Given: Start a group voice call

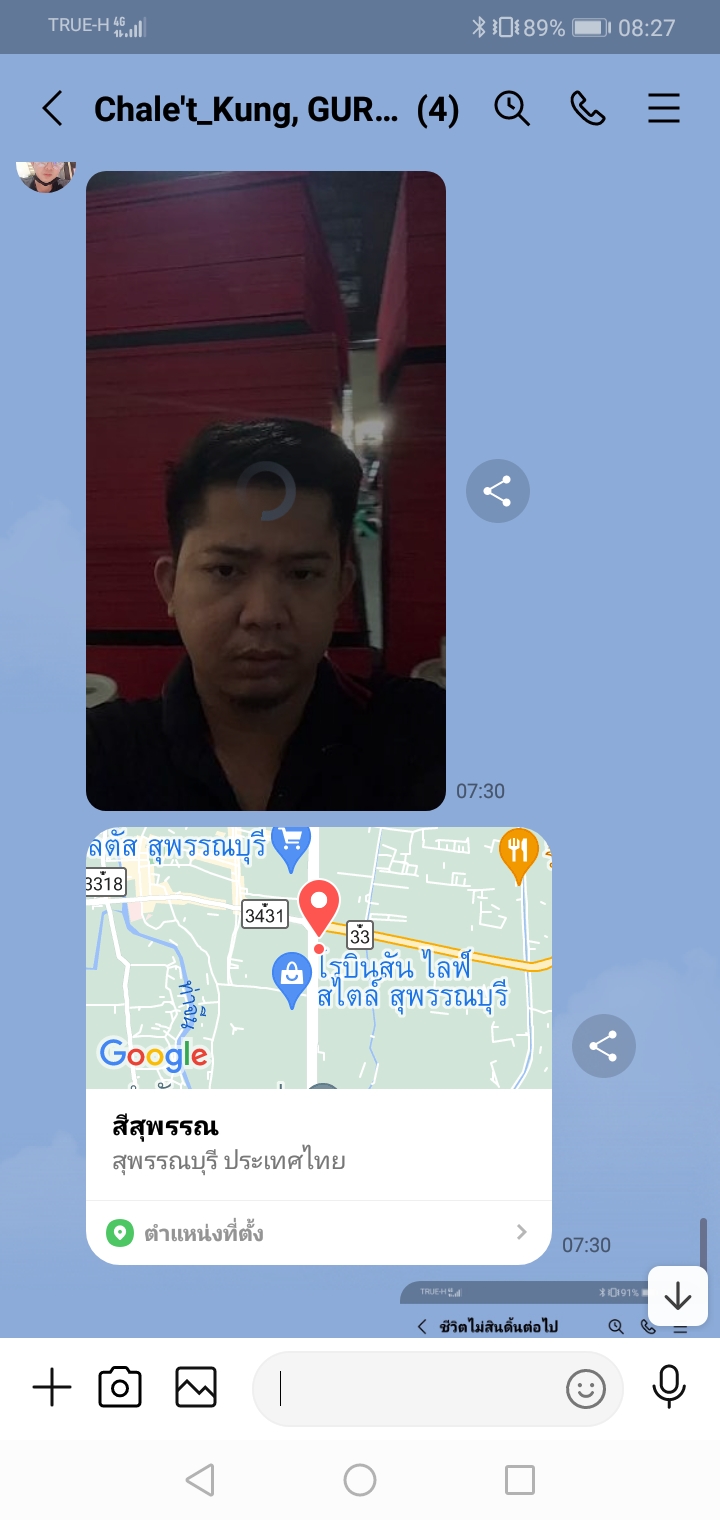Looking at the screenshot, I should point(588,108).
